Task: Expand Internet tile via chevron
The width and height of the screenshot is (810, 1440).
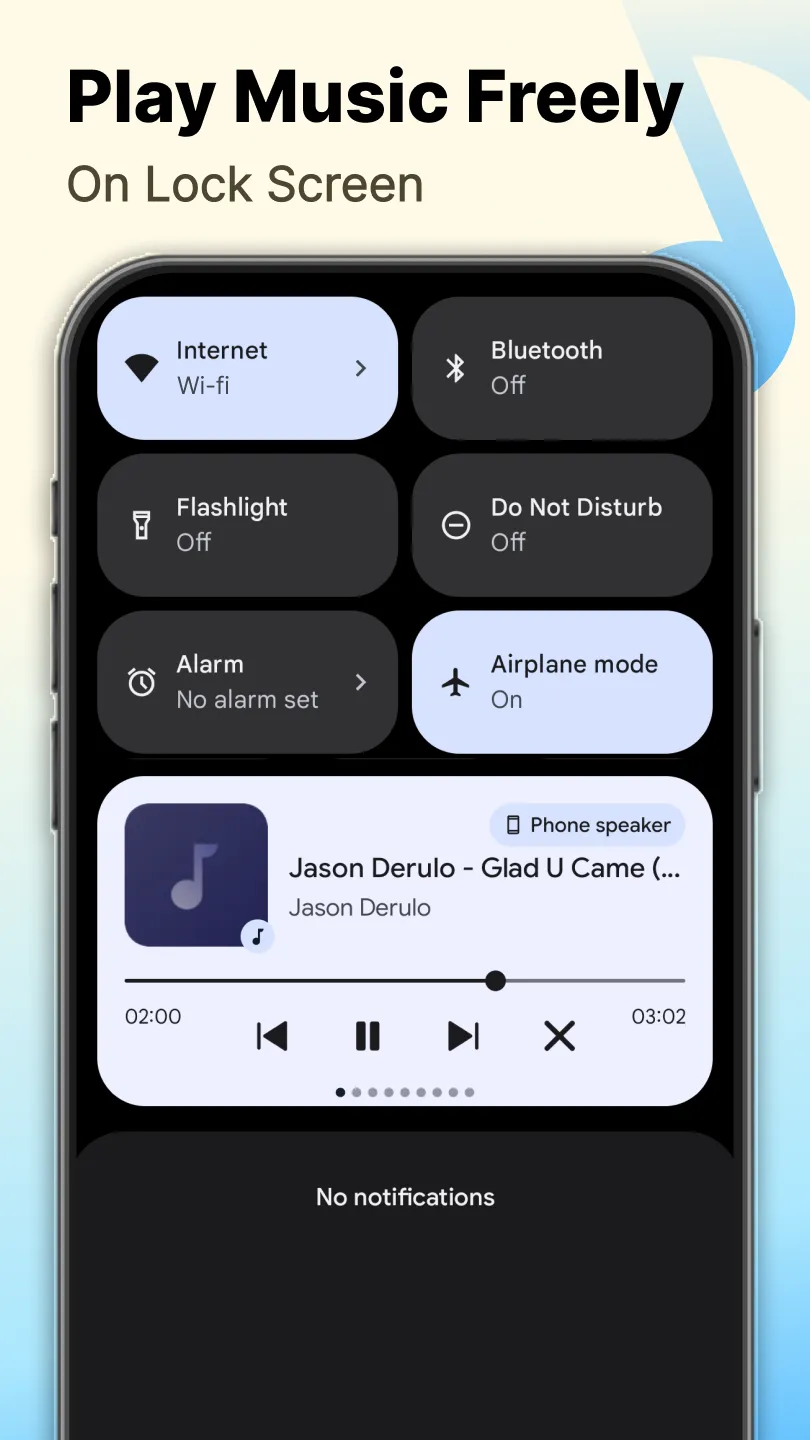Action: [361, 367]
